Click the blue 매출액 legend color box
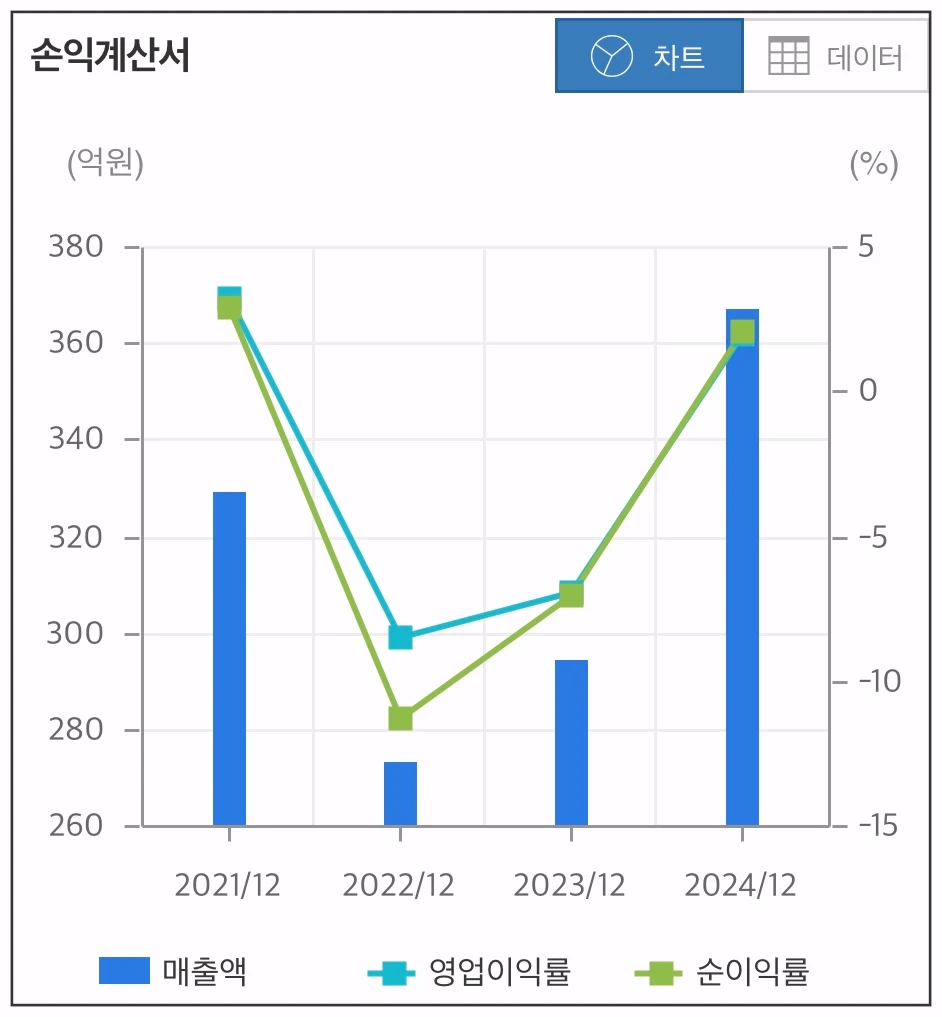 [123, 967]
